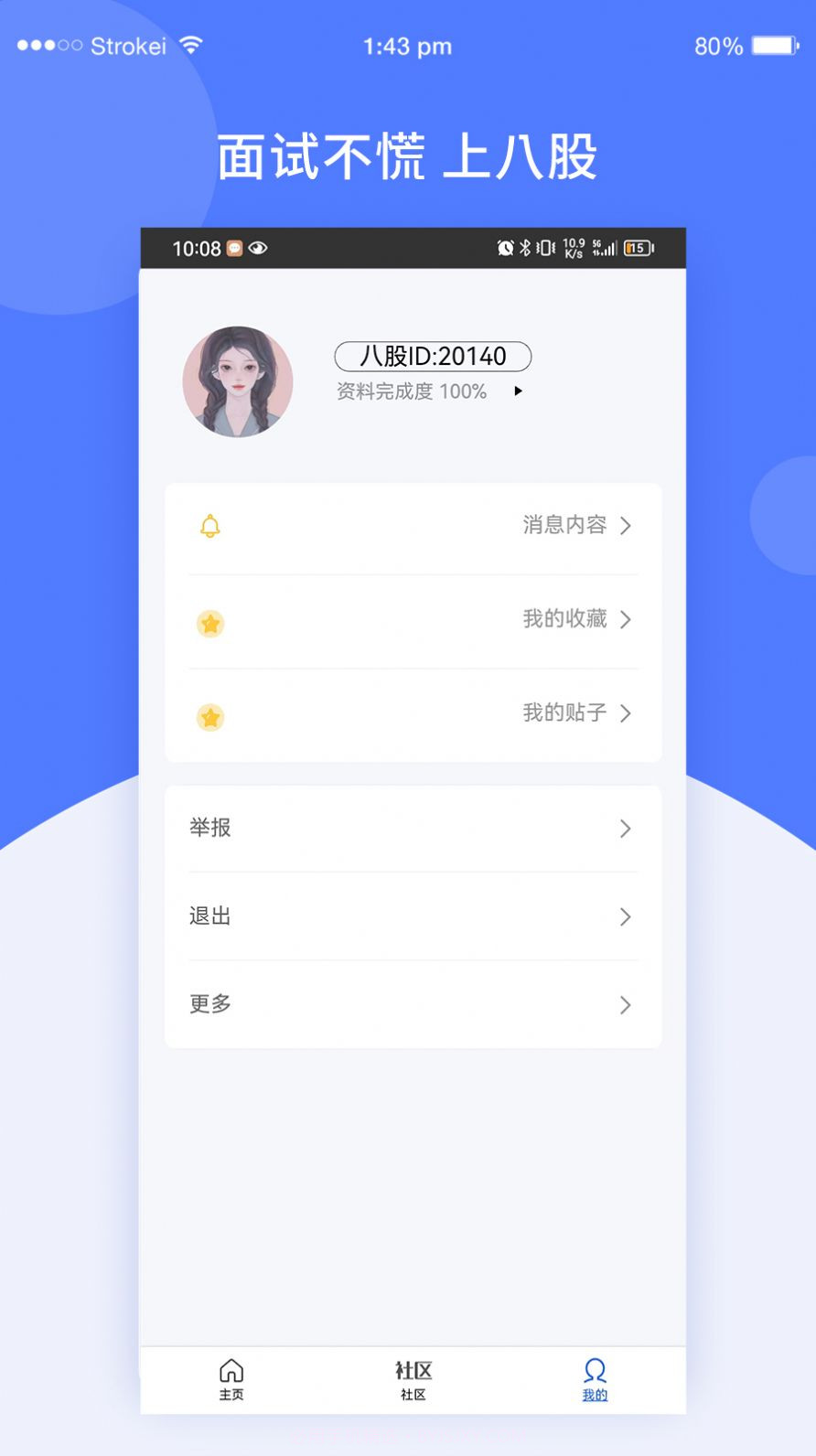Screen dimensions: 816x1456
Task: Click the profile avatar picture
Action: tap(237, 382)
